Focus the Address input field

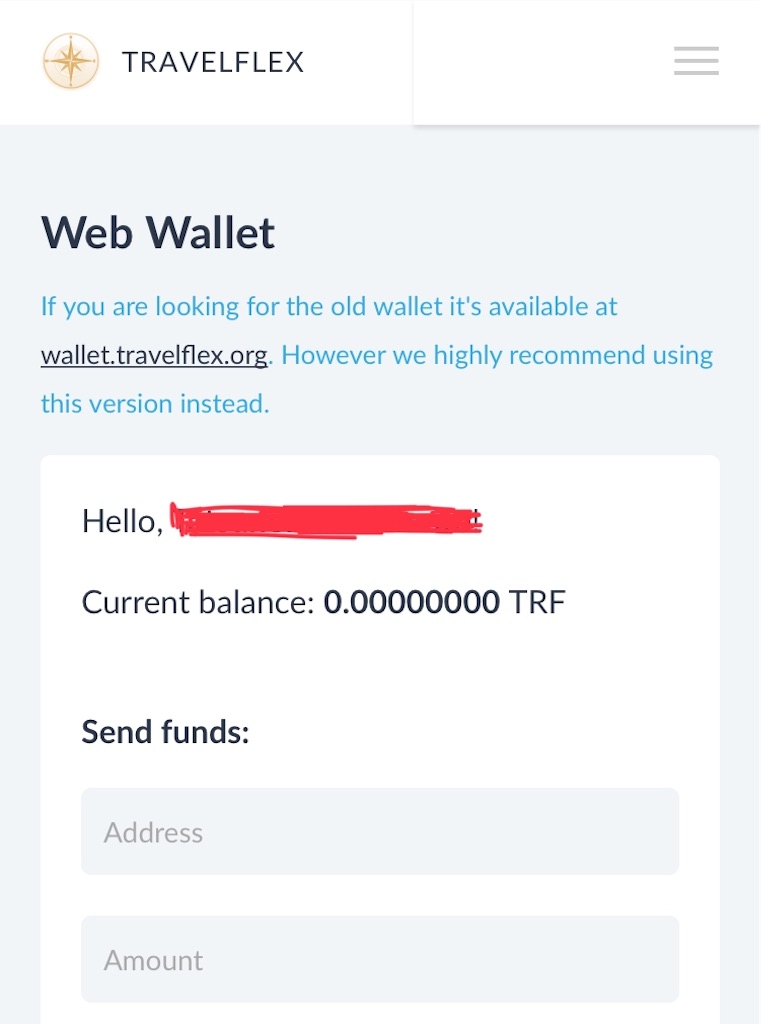coord(380,832)
